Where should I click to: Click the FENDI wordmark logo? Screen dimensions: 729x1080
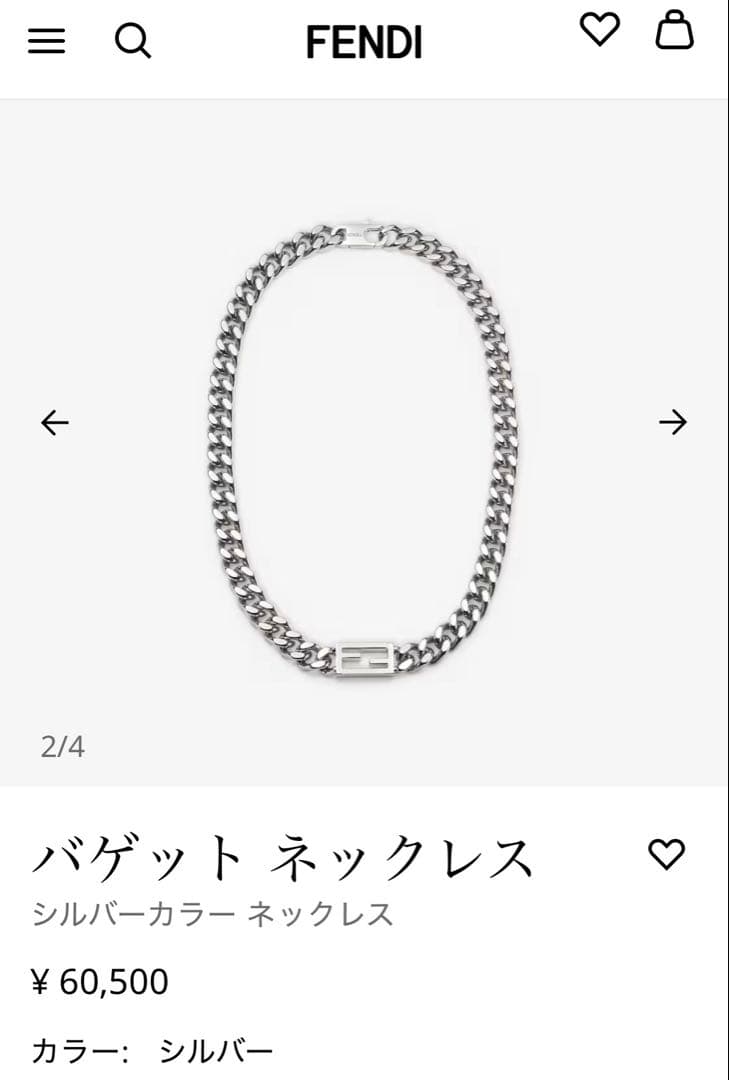pyautogui.click(x=364, y=41)
